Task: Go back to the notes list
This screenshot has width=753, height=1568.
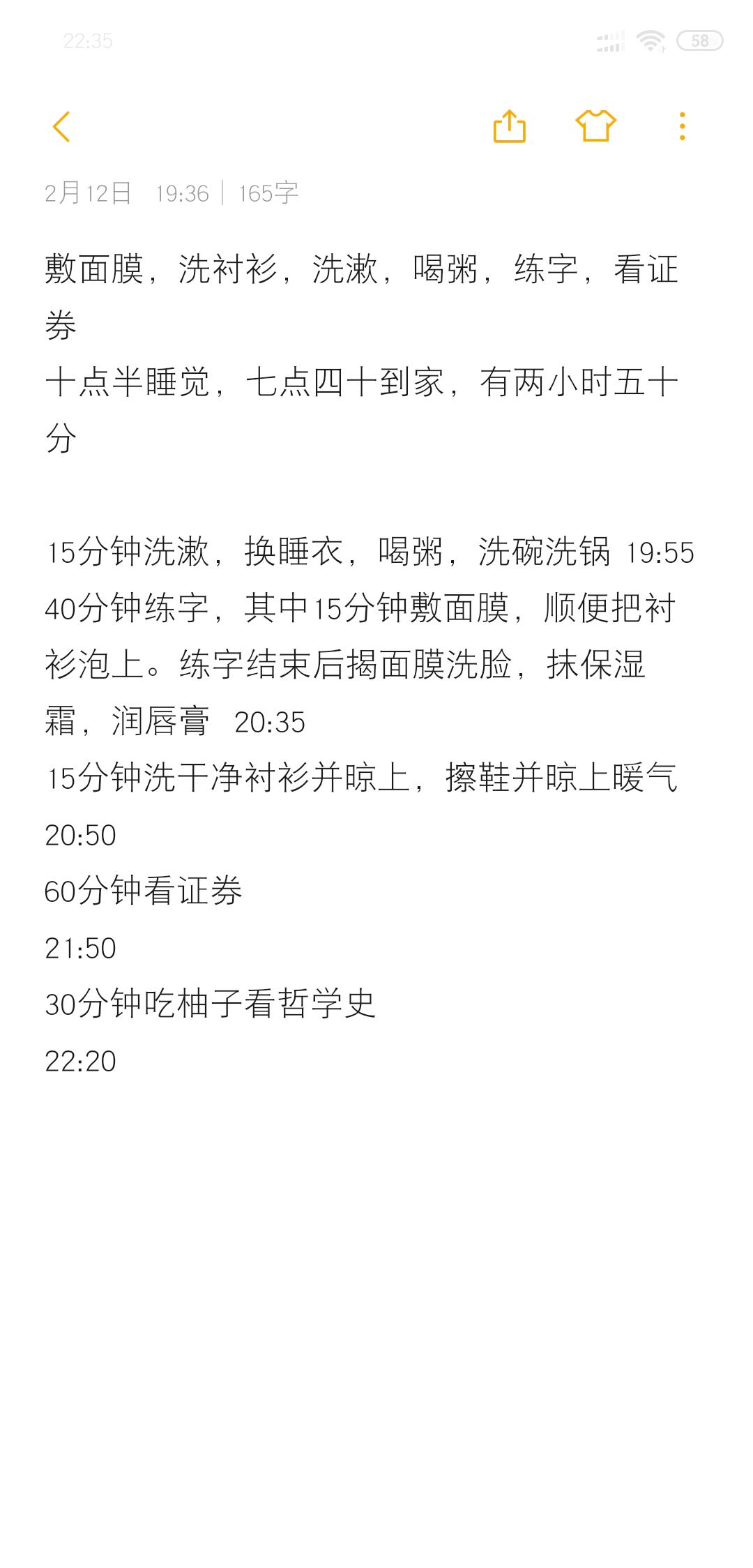Action: coord(61,127)
